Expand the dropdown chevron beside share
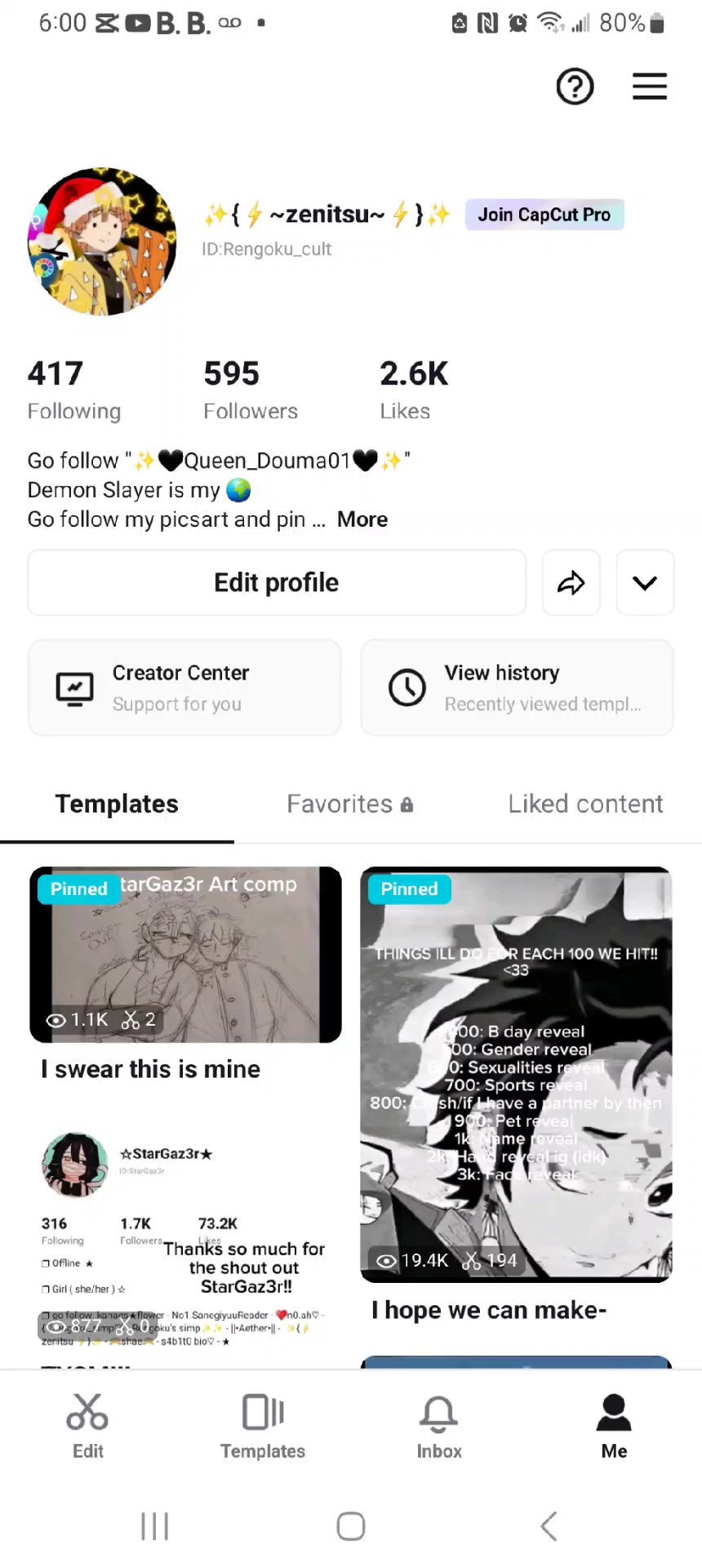 (x=645, y=582)
